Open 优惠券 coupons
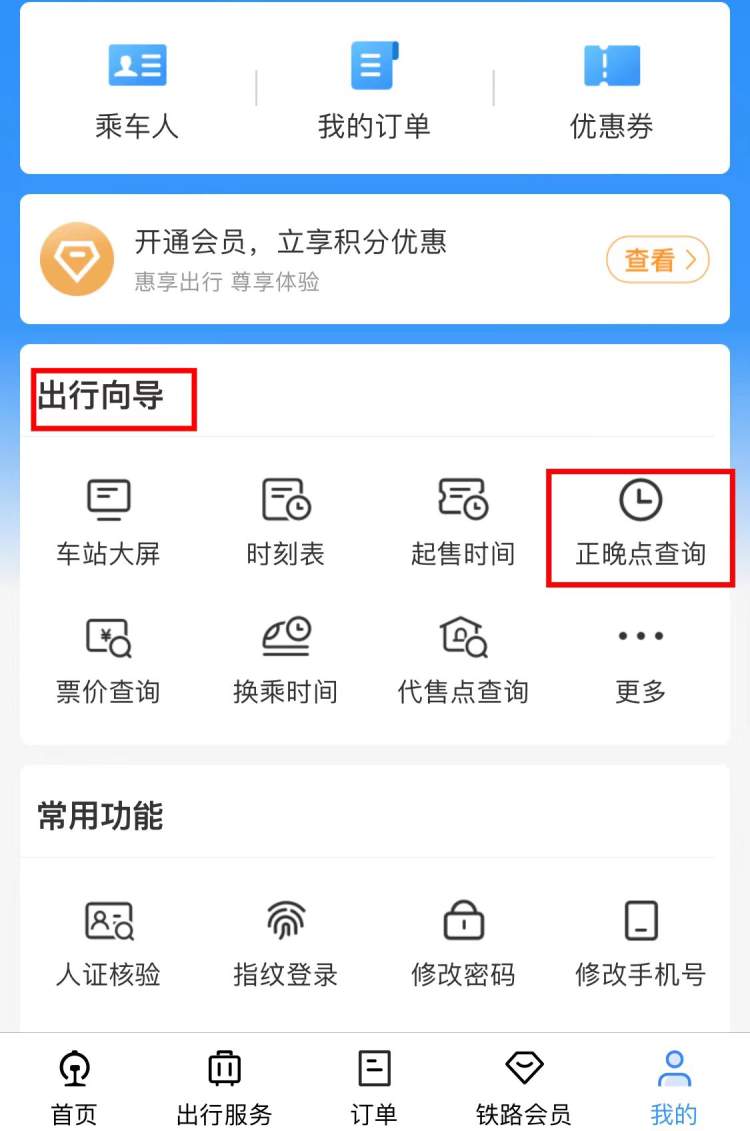750x1131 pixels. tap(611, 90)
